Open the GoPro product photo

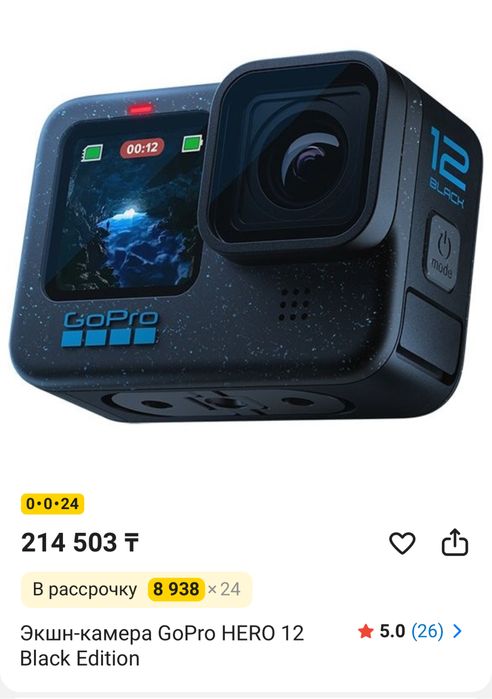pos(246,236)
